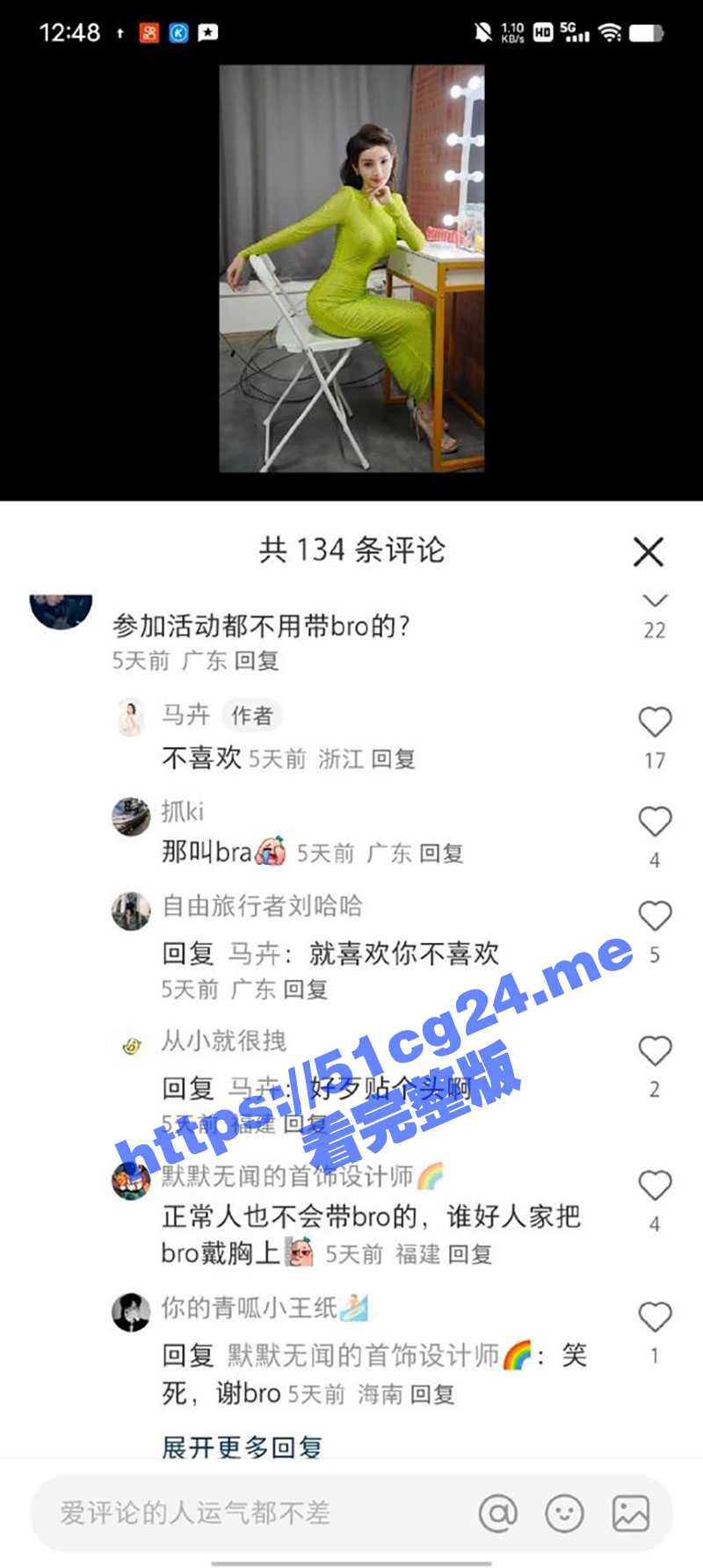Expand more replies via 展开更多回复
Image resolution: width=703 pixels, height=1568 pixels.
tap(242, 1447)
